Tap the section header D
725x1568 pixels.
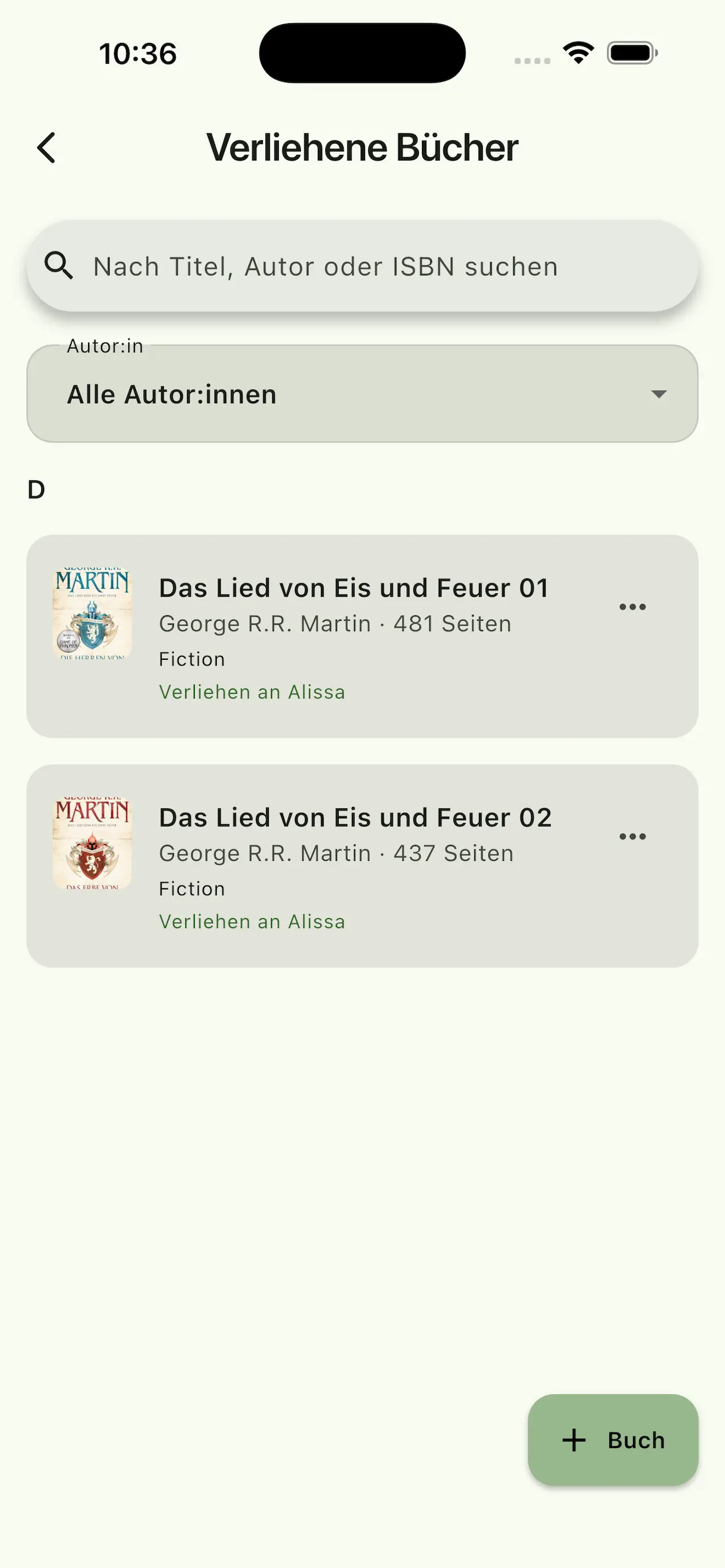pyautogui.click(x=36, y=489)
